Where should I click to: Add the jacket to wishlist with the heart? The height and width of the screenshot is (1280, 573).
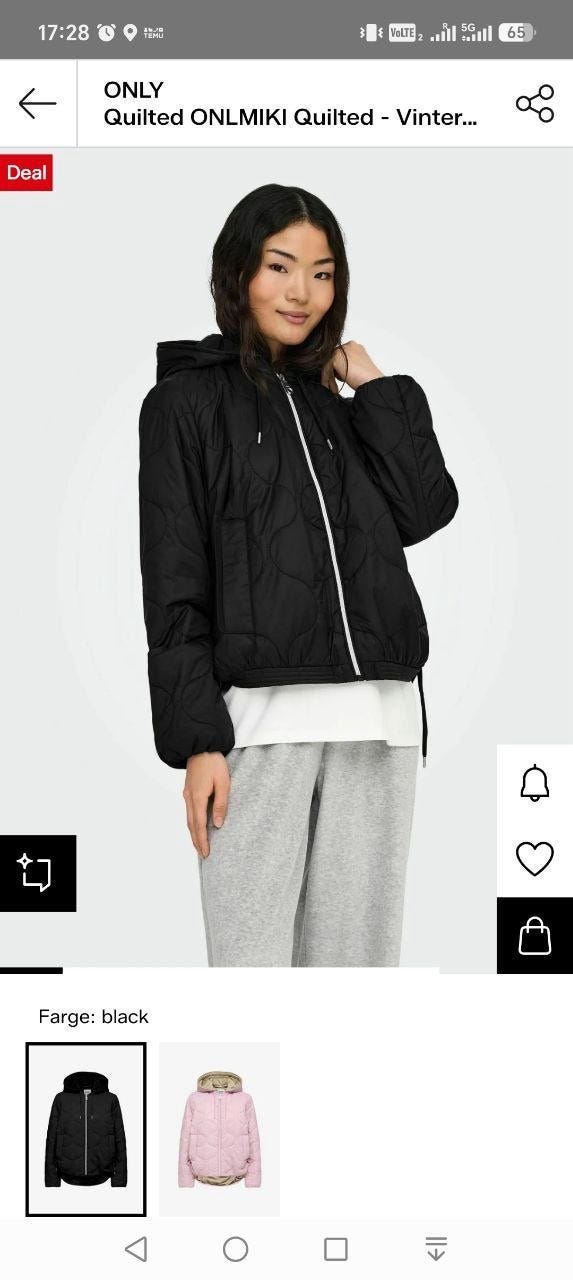click(535, 859)
